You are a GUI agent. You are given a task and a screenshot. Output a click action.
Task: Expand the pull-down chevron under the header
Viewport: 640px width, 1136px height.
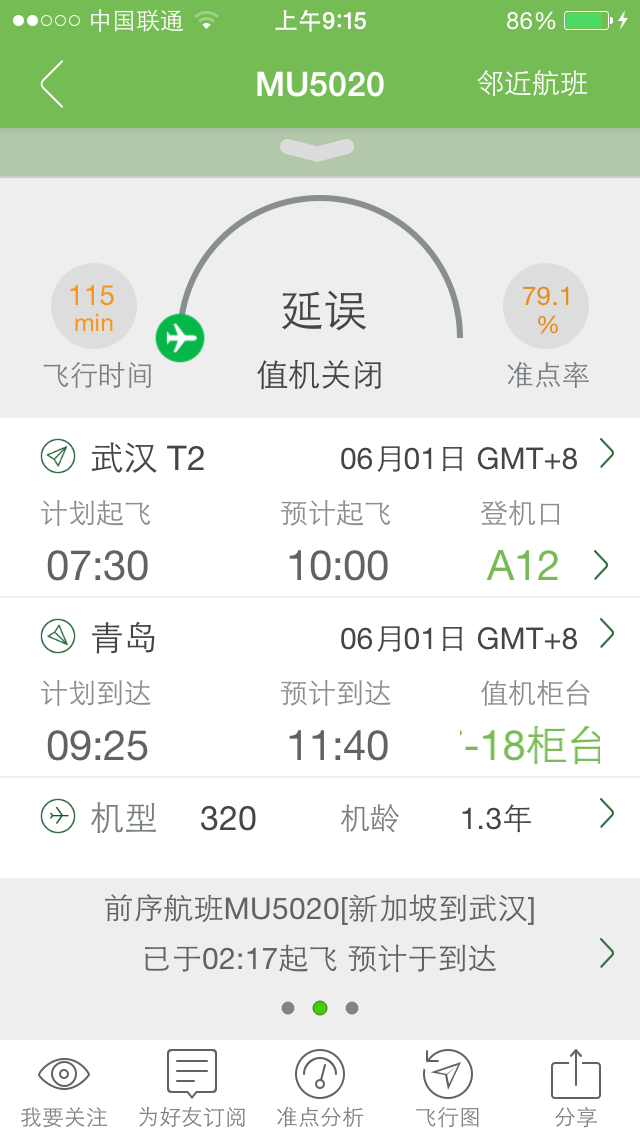pyautogui.click(x=317, y=150)
